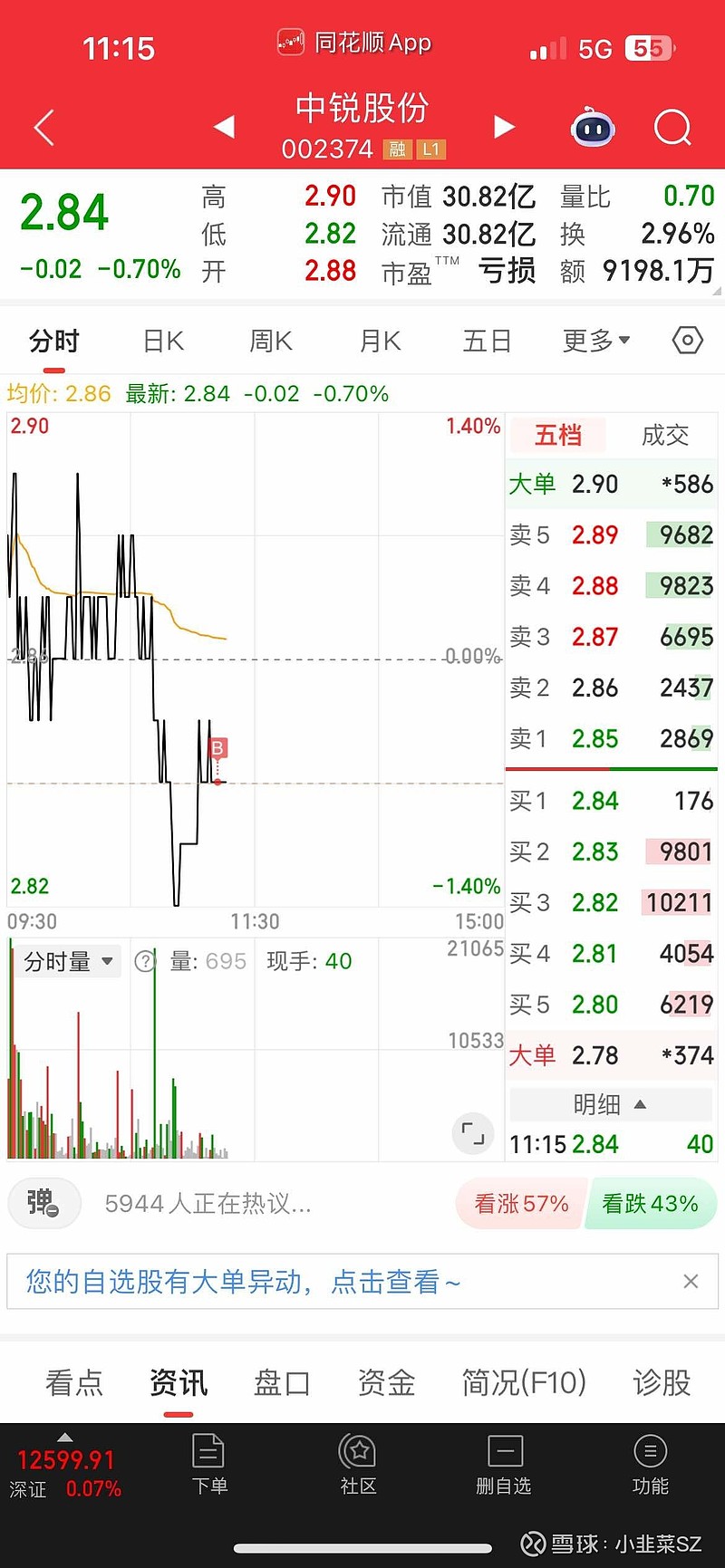Select the 月K chart tab
The width and height of the screenshot is (725, 1568).
(380, 341)
